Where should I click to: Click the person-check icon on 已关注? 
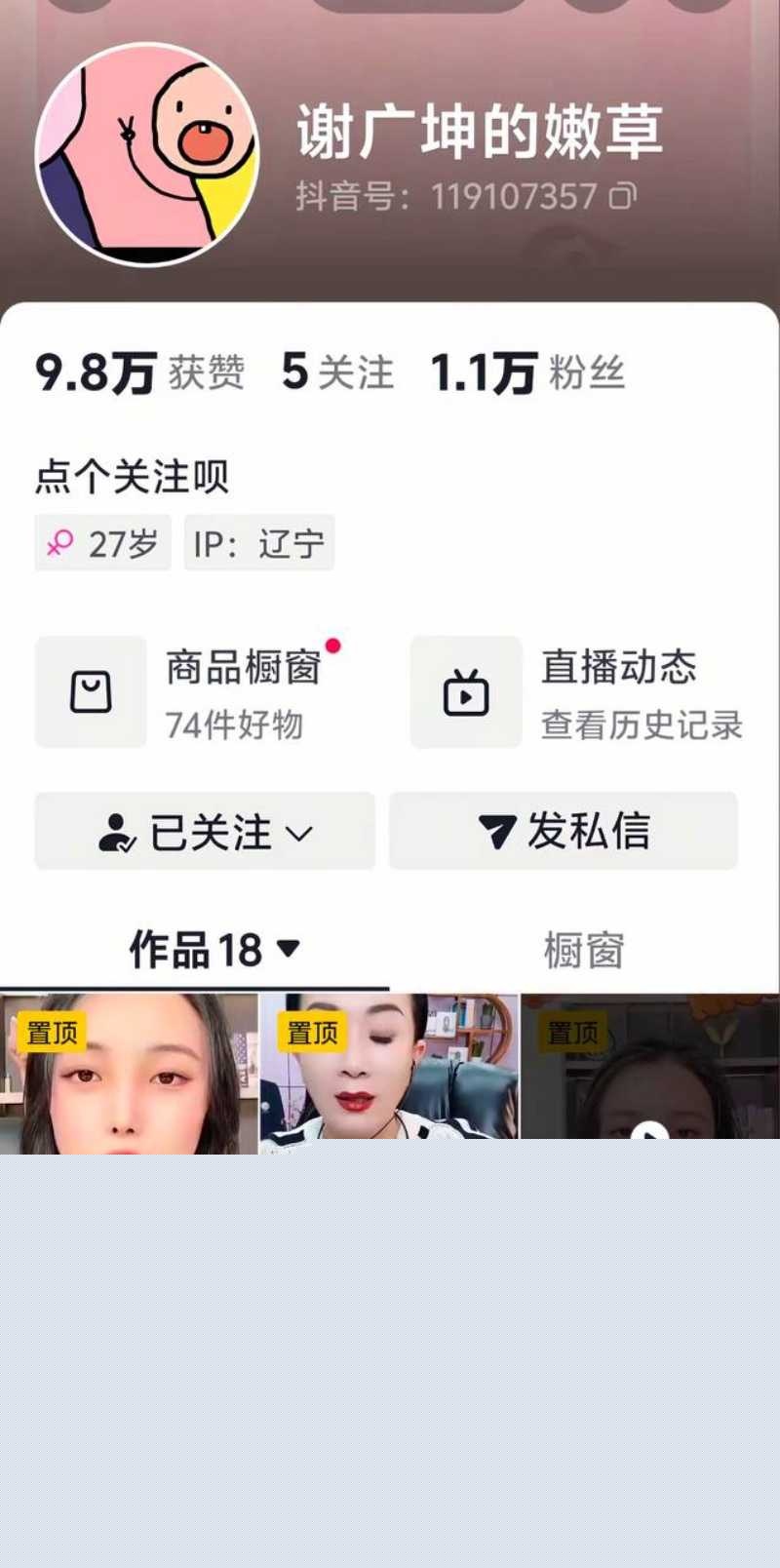pos(117,831)
